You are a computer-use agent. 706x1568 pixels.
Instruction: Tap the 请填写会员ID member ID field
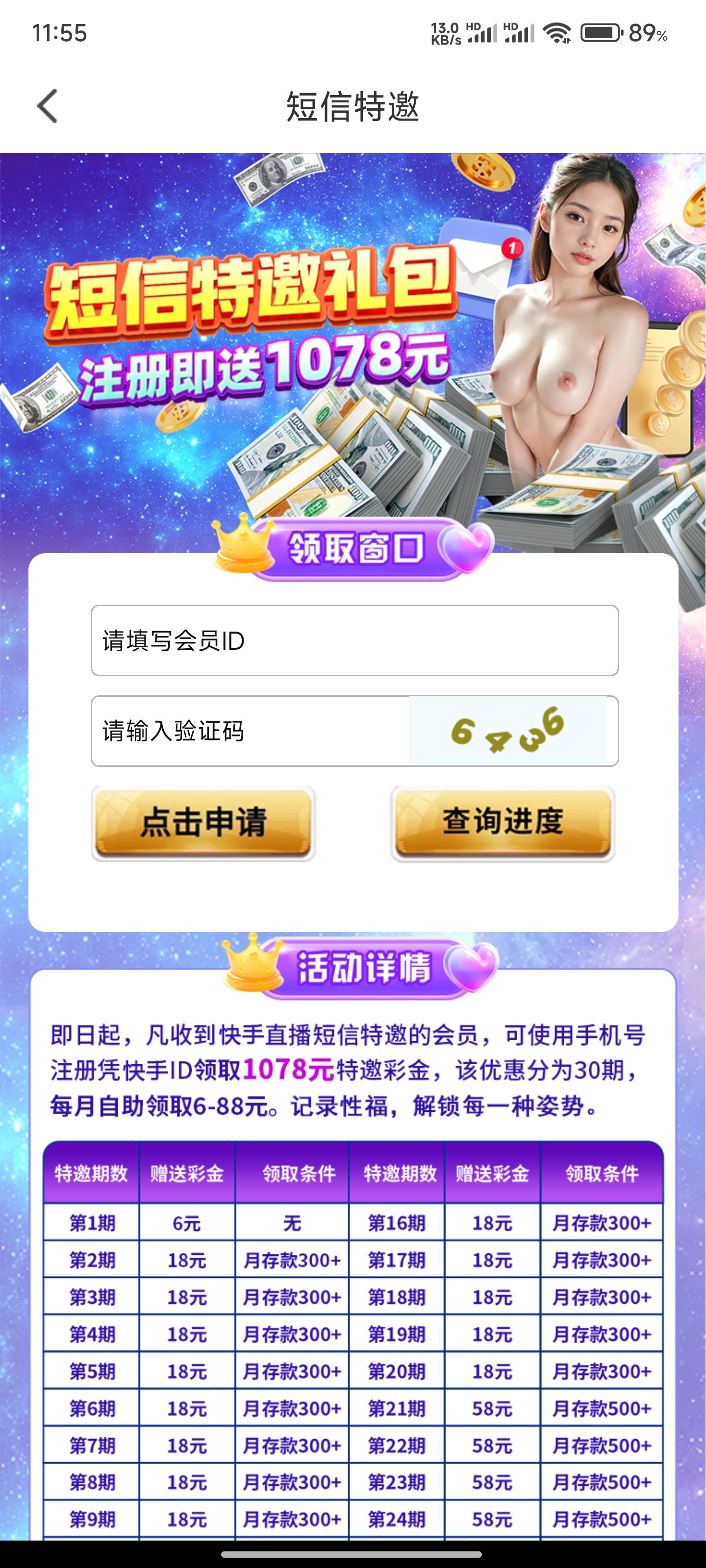[354, 640]
